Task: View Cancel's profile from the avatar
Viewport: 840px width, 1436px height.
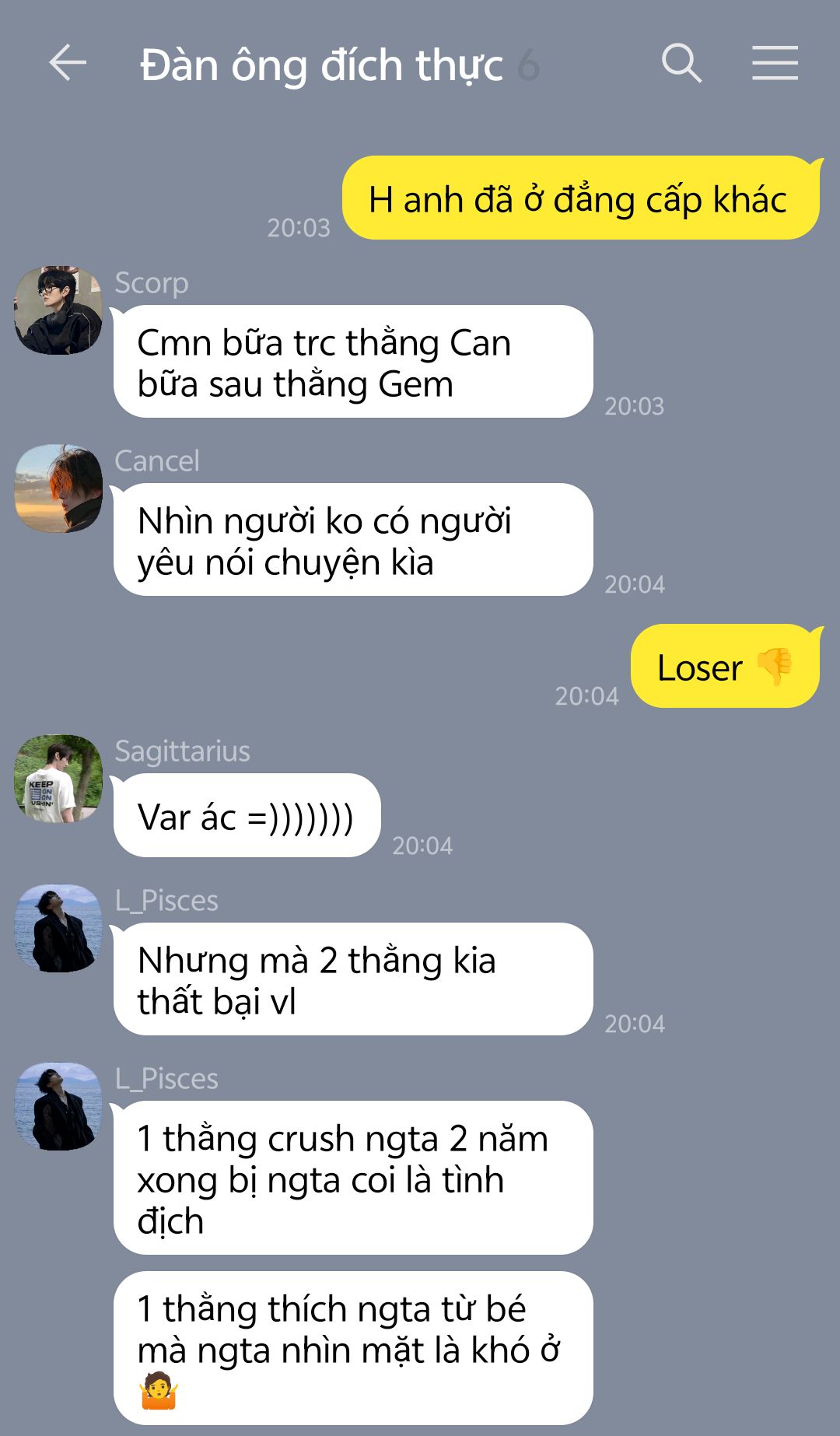Action: click(x=58, y=489)
